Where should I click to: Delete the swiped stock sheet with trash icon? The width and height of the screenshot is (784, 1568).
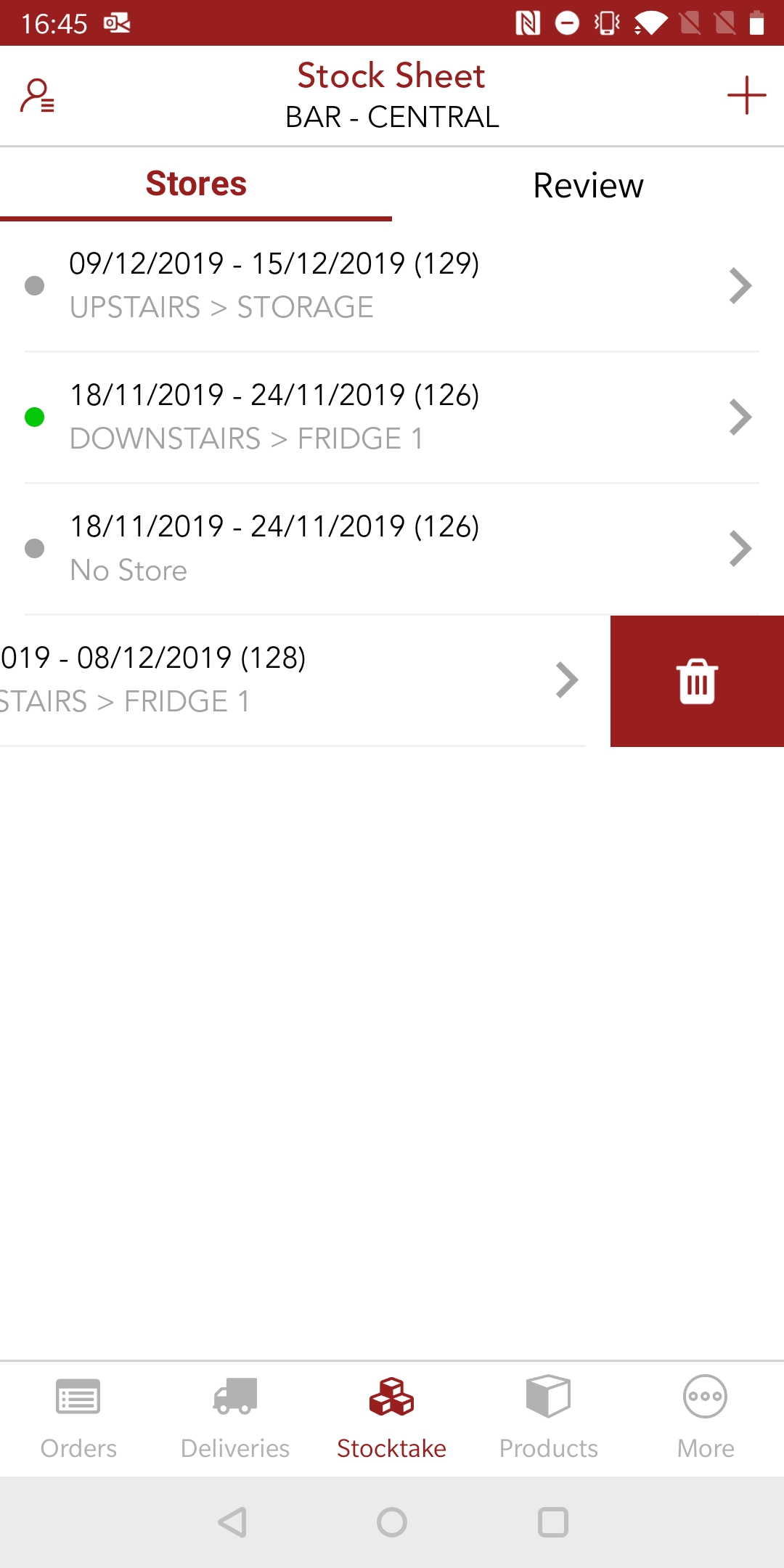click(x=697, y=681)
